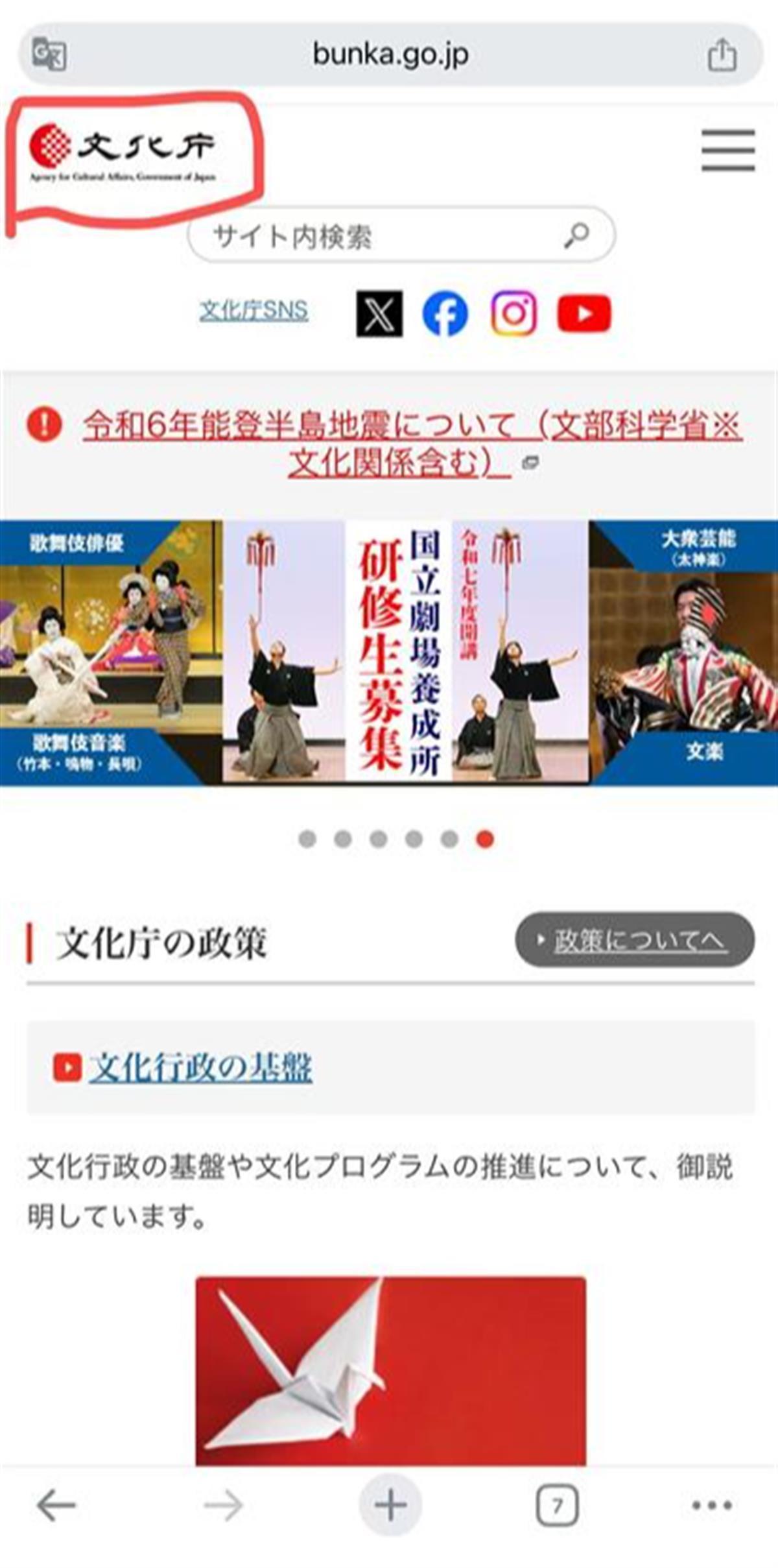The width and height of the screenshot is (778, 1568).
Task: Open the 文化行政の基盤 link
Action: point(201,1067)
